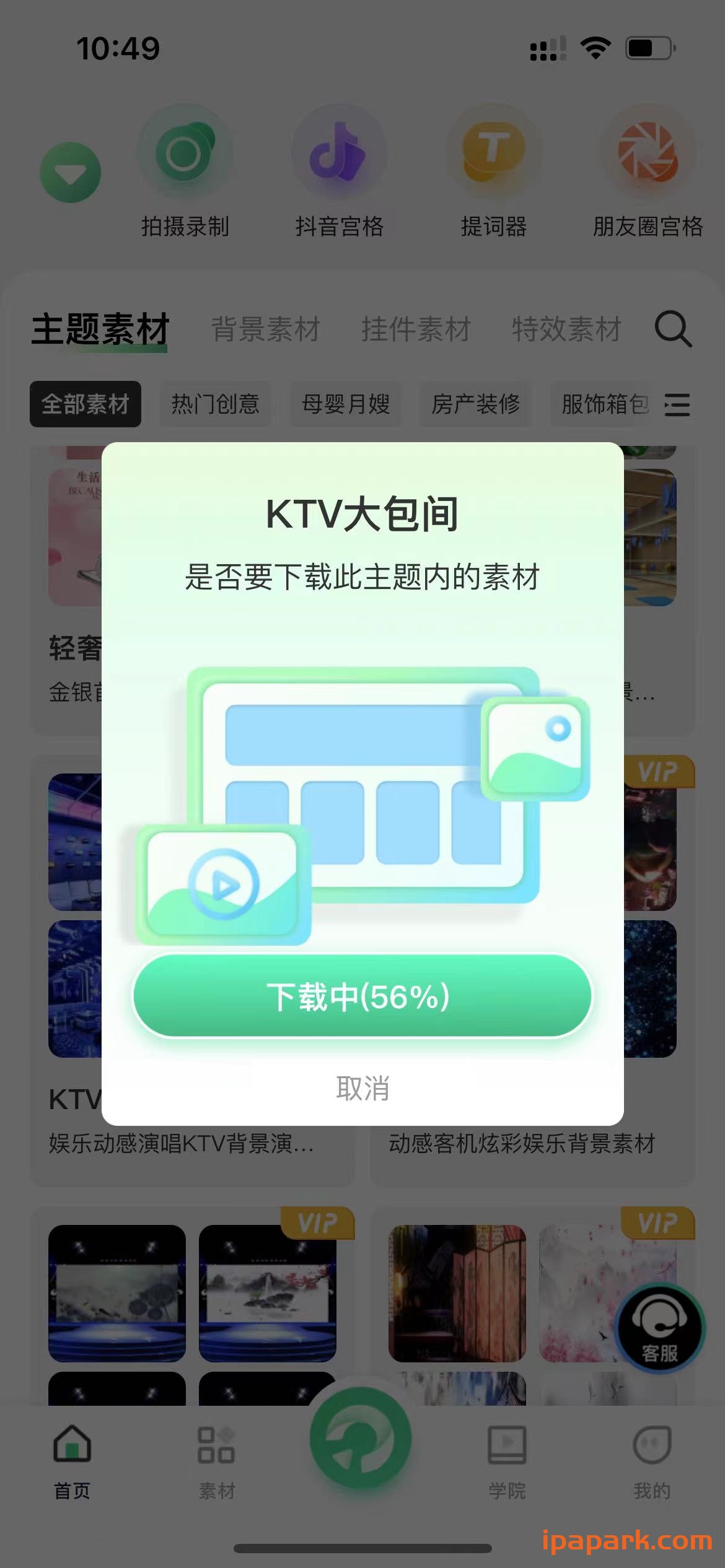Activate the 房产装修 filter option
725x1568 pixels.
[x=477, y=404]
